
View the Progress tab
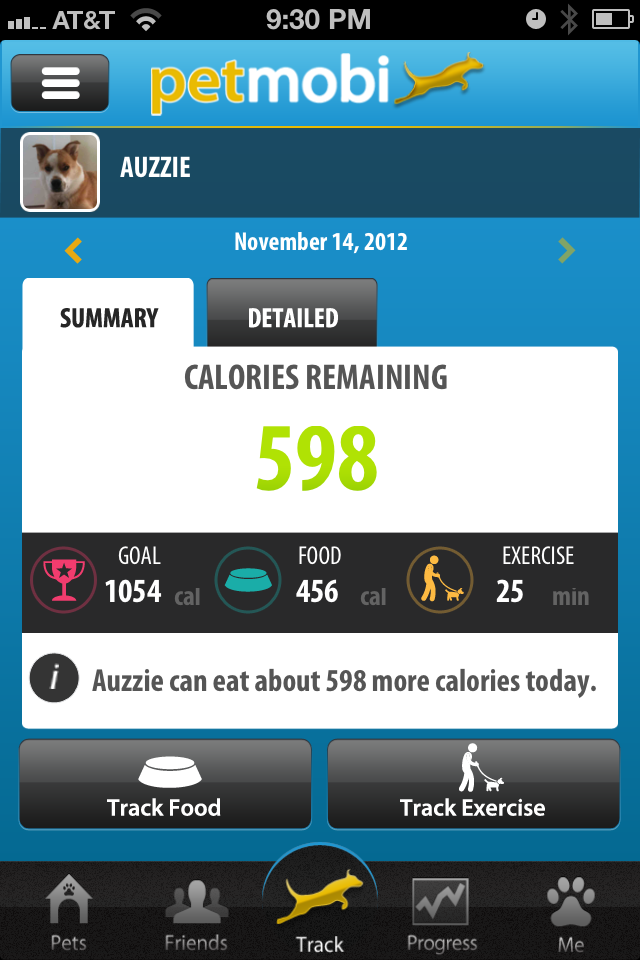coord(442,912)
